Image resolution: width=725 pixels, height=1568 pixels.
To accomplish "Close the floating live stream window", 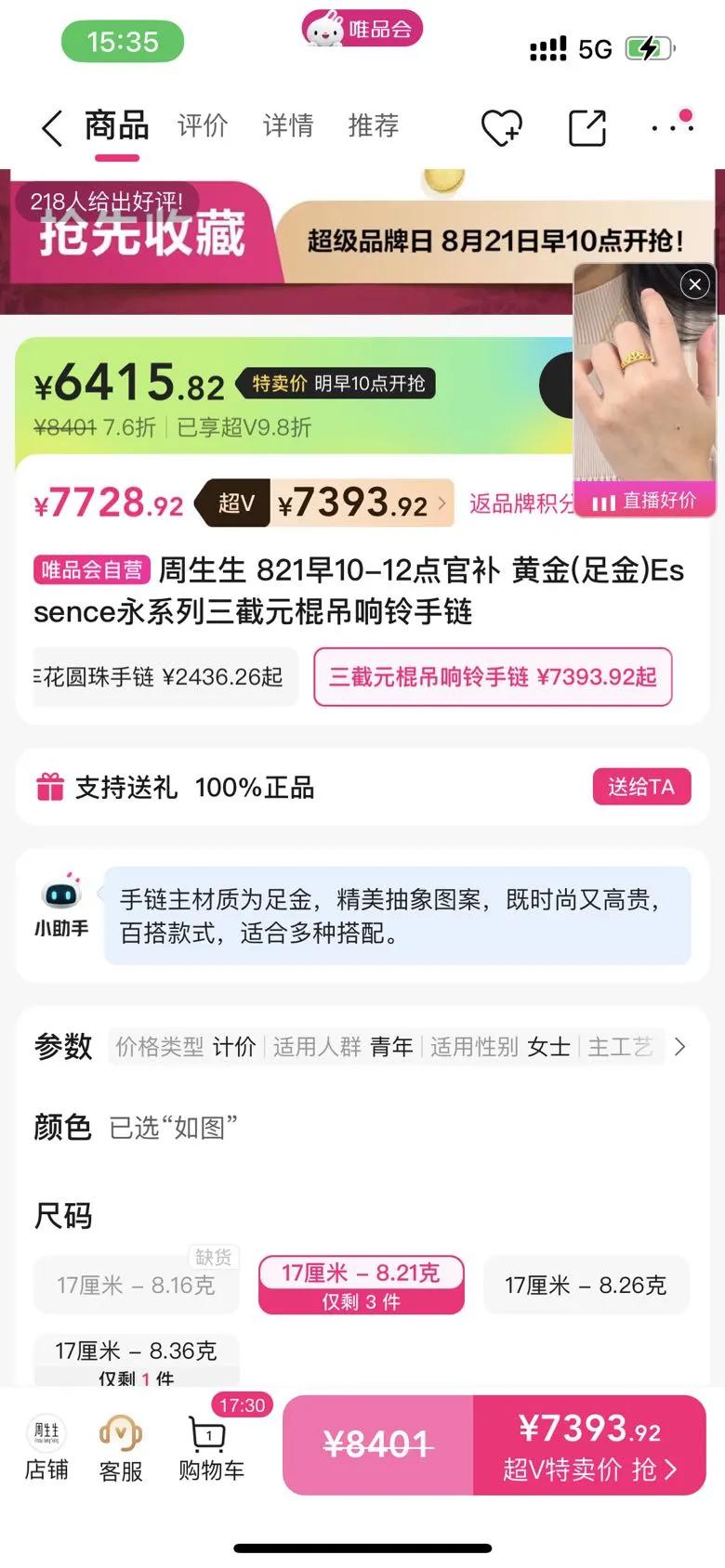I will coord(694,285).
